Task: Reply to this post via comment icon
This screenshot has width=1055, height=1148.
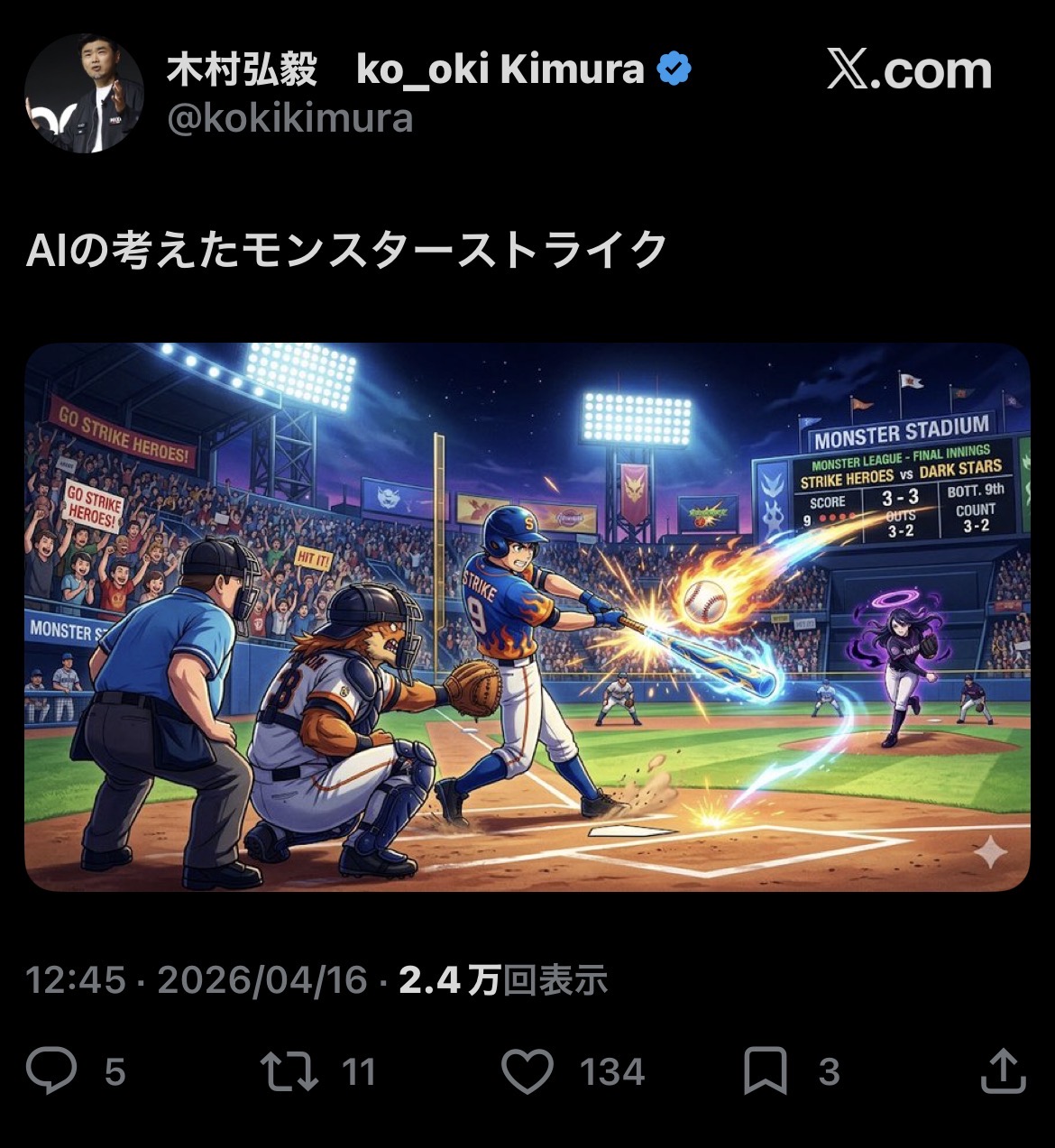Action: 51,1071
